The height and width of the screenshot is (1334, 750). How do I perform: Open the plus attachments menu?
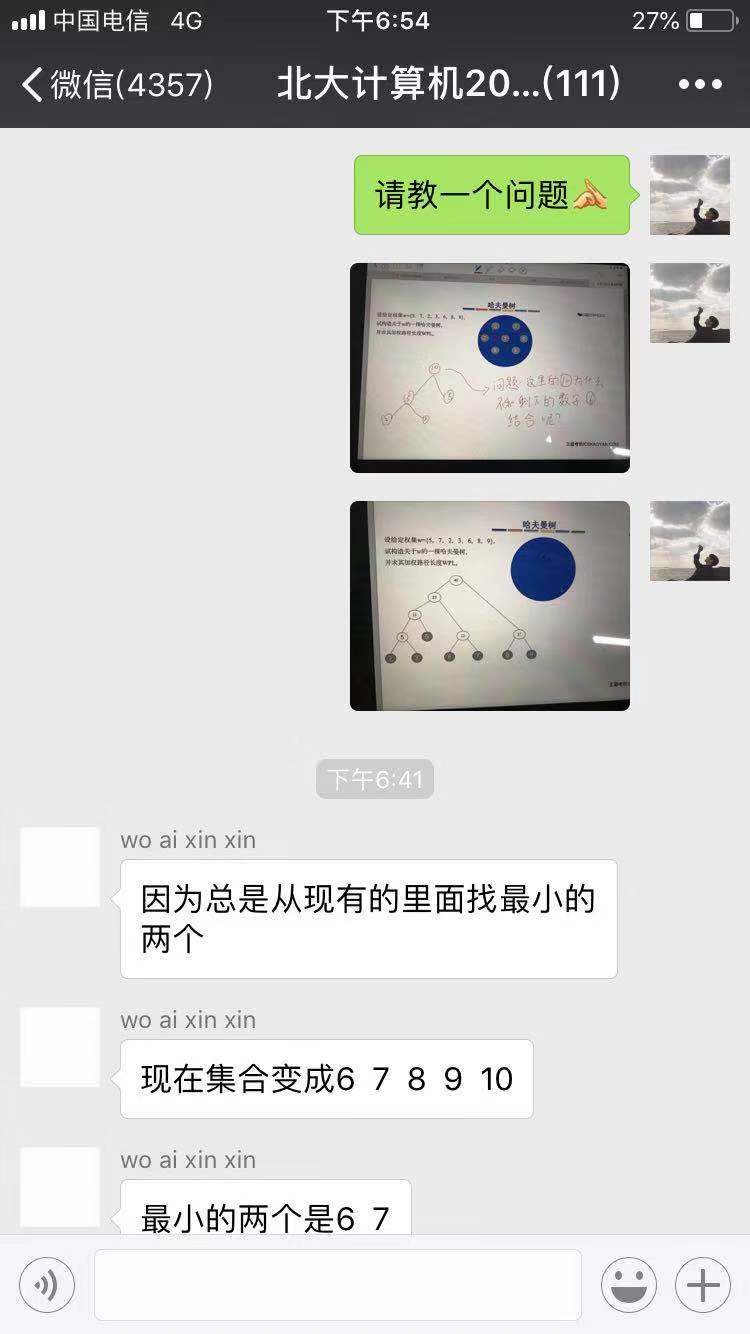pyautogui.click(x=703, y=1285)
